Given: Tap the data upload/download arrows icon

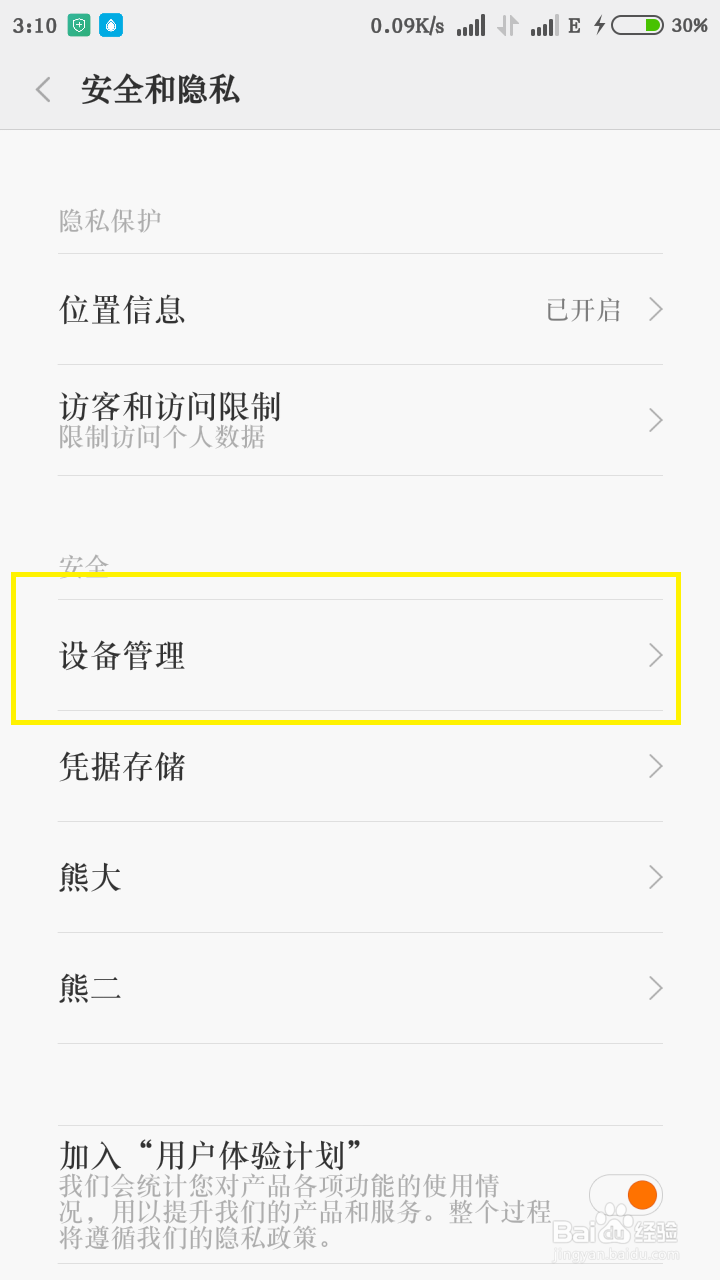Looking at the screenshot, I should pos(505,24).
